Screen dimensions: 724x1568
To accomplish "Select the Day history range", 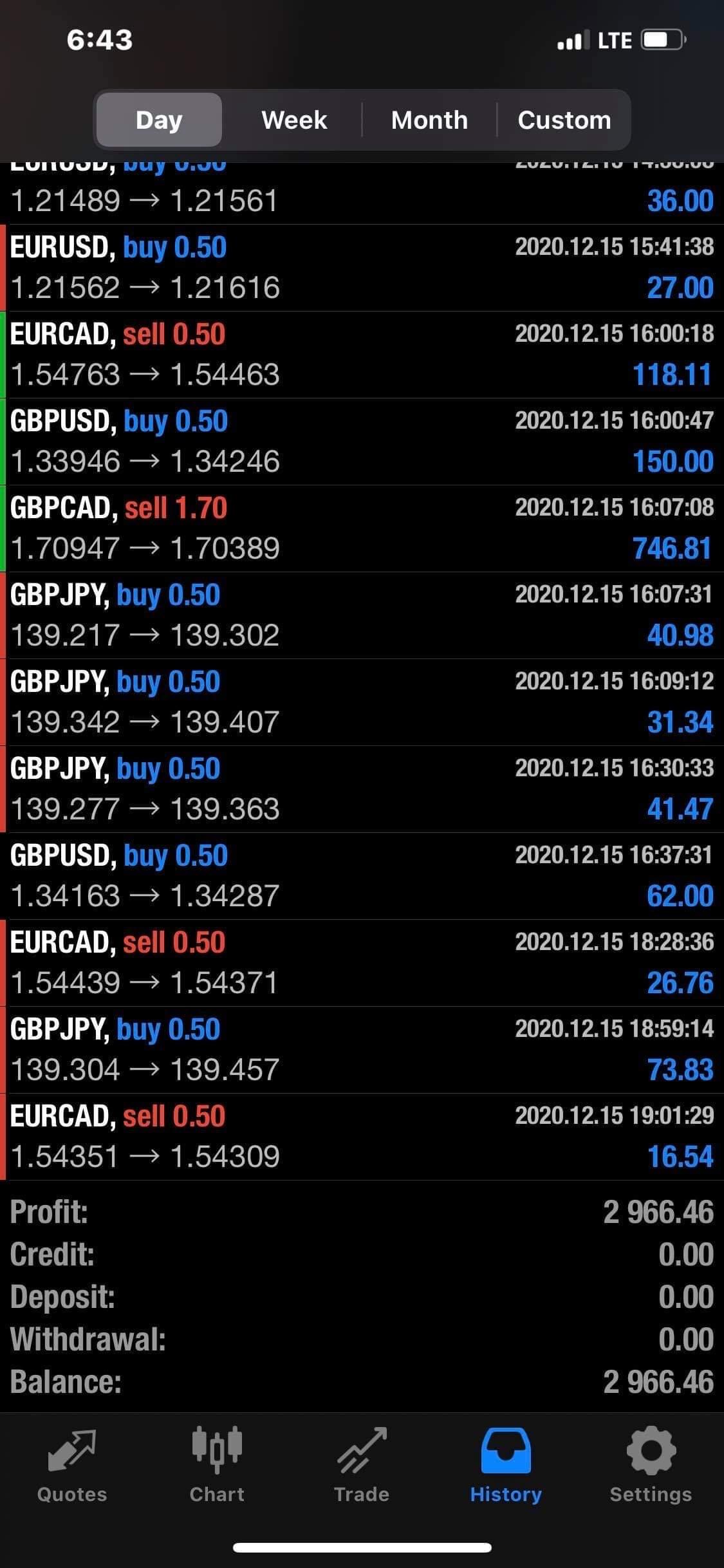I will point(159,120).
